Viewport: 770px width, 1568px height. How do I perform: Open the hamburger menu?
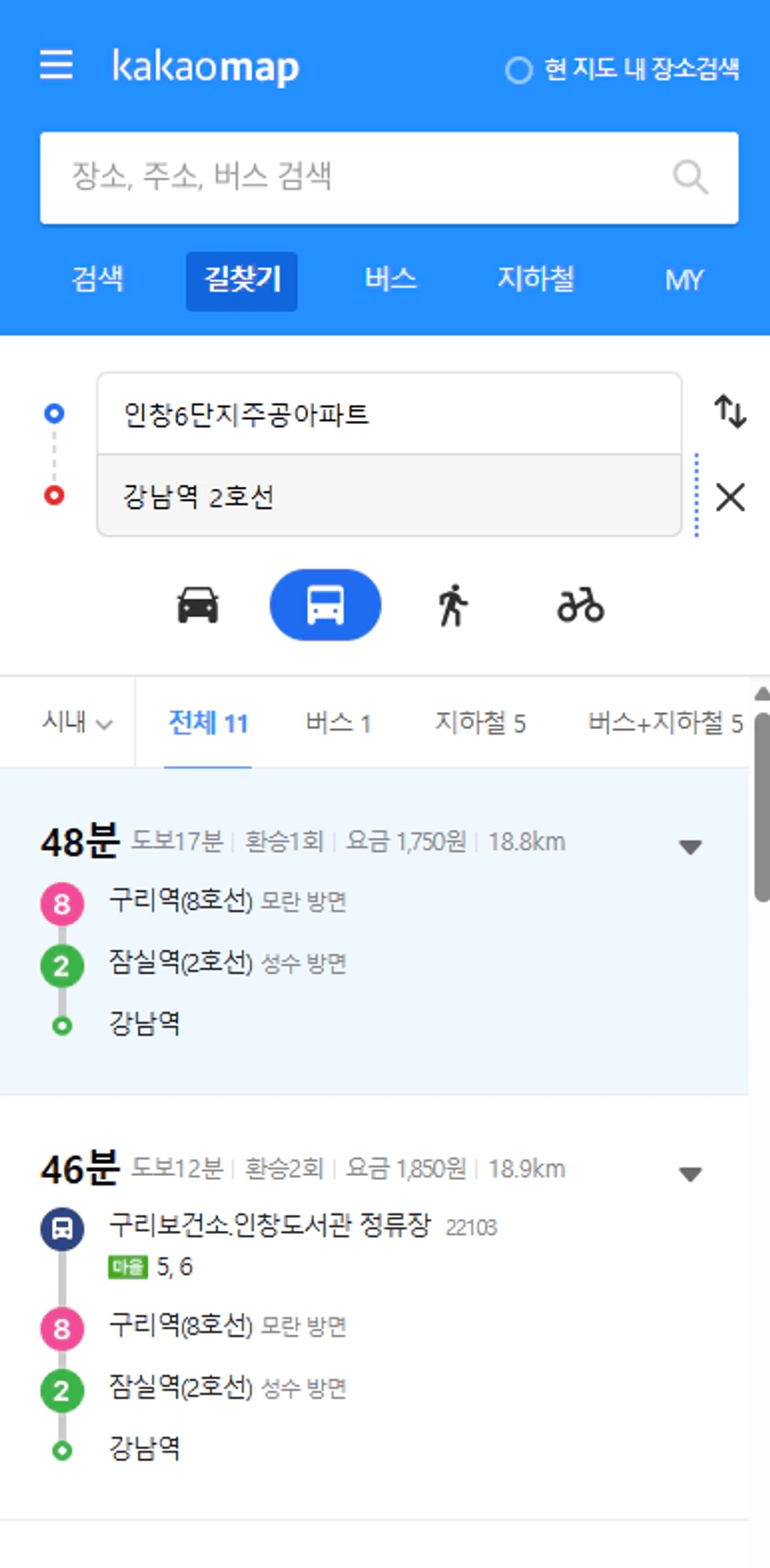pyautogui.click(x=56, y=65)
